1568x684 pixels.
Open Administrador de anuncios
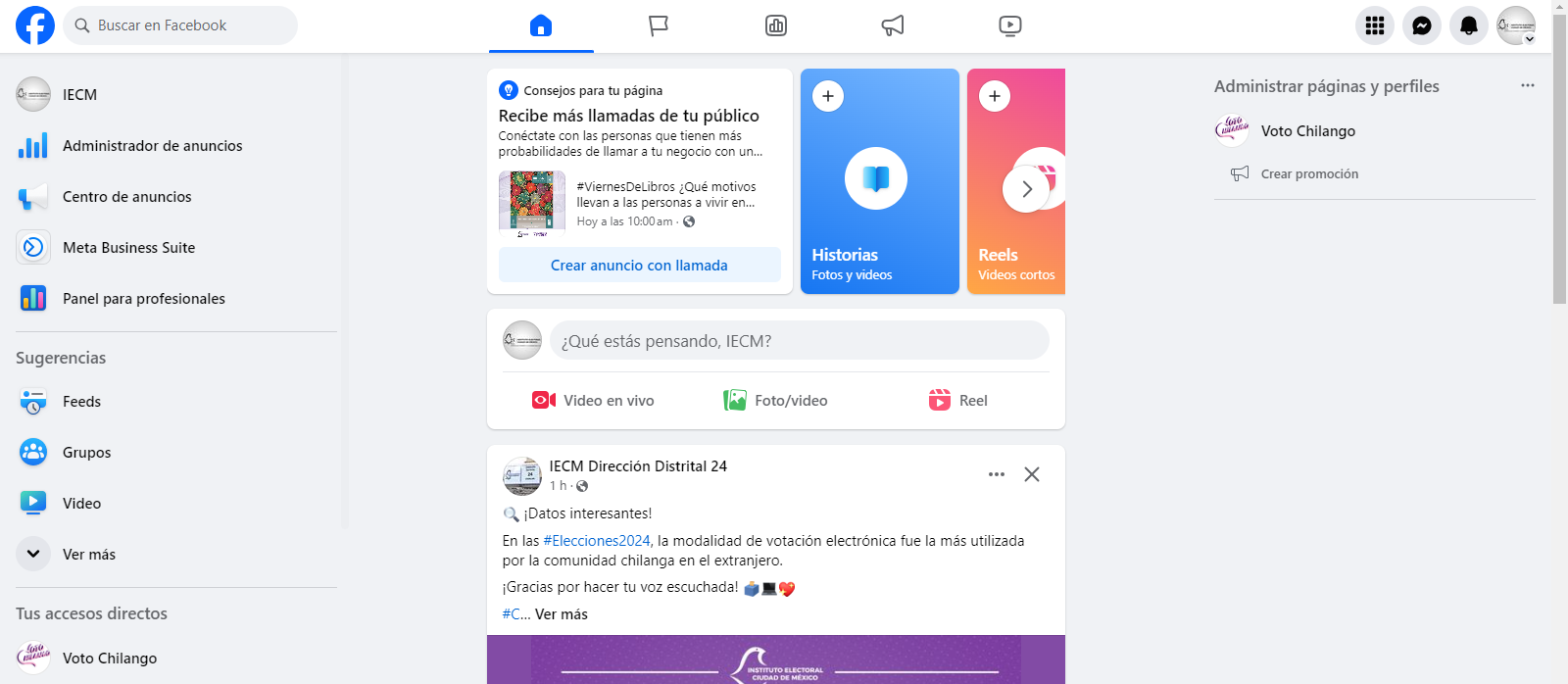click(x=152, y=146)
